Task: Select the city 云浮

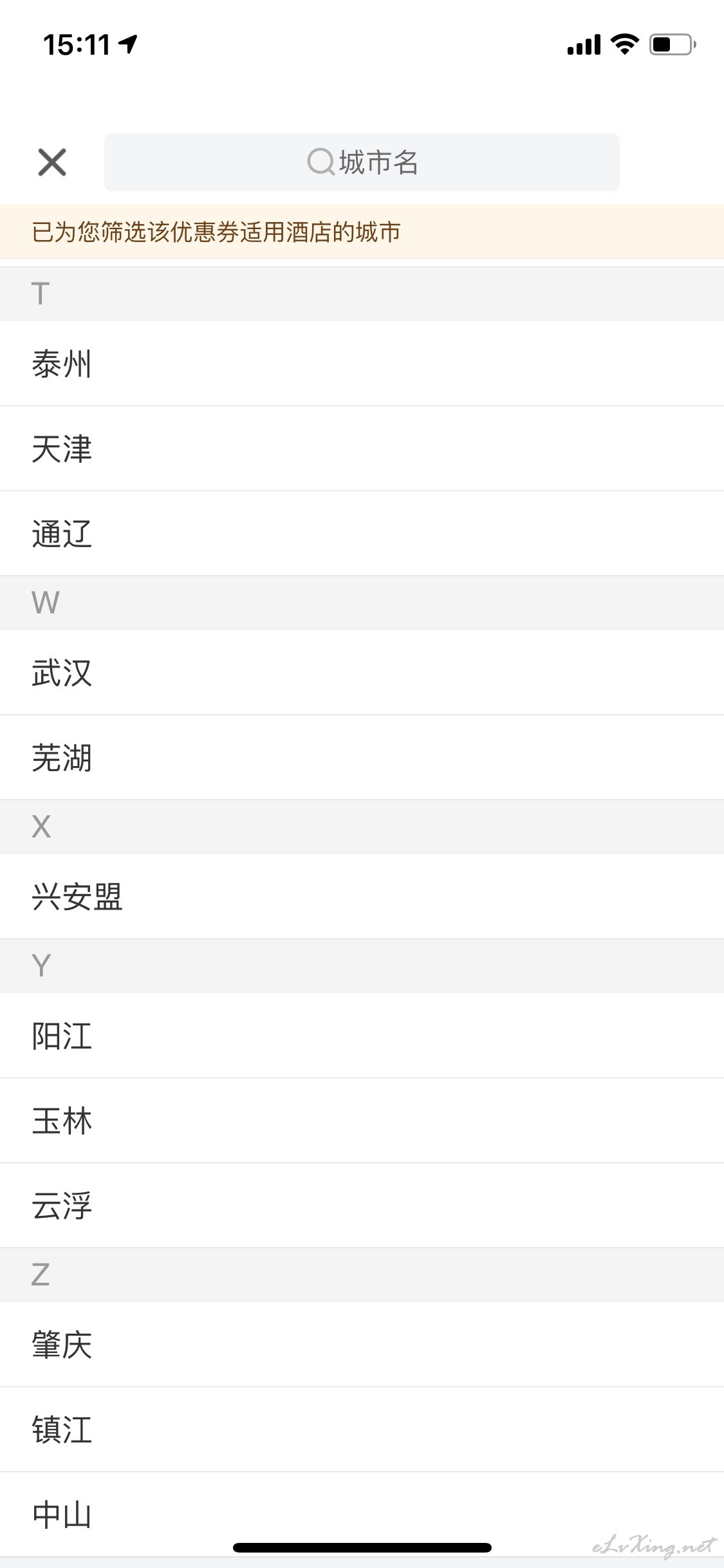Action: 362,1206
